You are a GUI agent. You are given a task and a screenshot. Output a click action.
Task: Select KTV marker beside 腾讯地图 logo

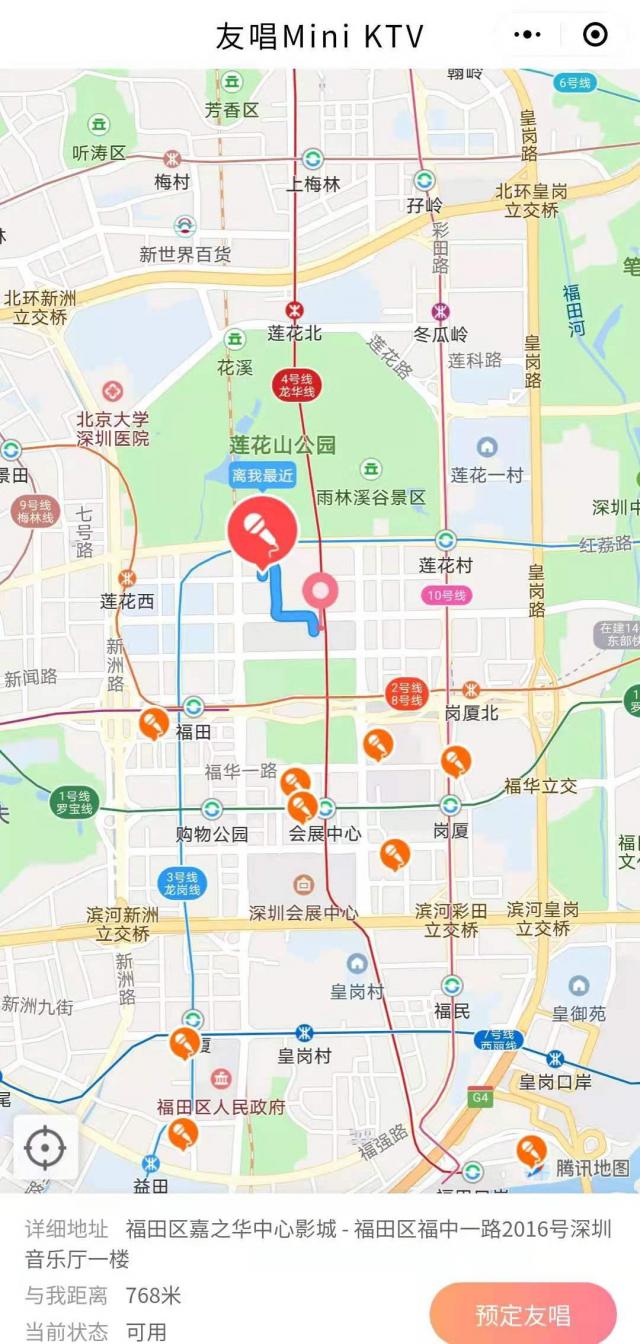tap(531, 1151)
